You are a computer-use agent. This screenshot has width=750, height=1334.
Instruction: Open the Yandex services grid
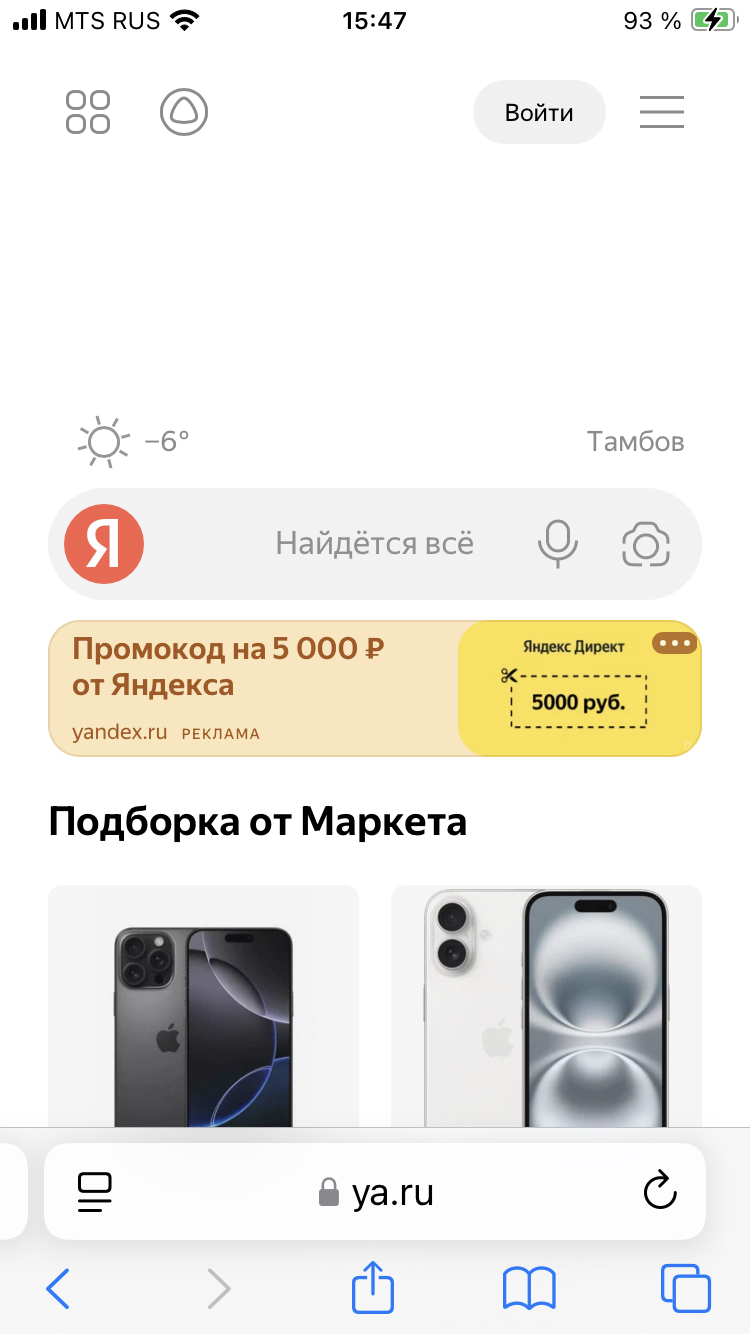pos(88,112)
